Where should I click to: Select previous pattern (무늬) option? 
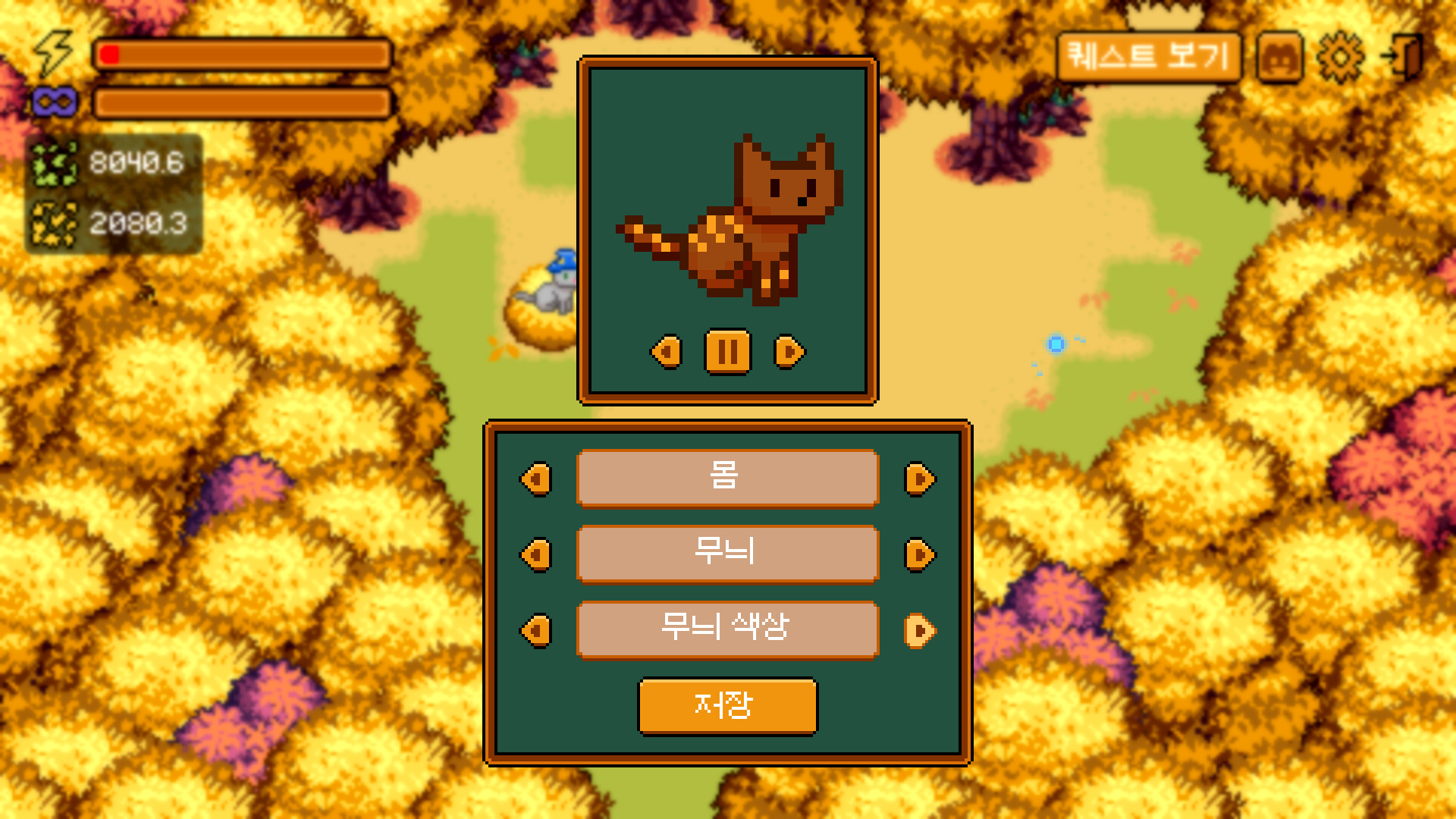536,555
